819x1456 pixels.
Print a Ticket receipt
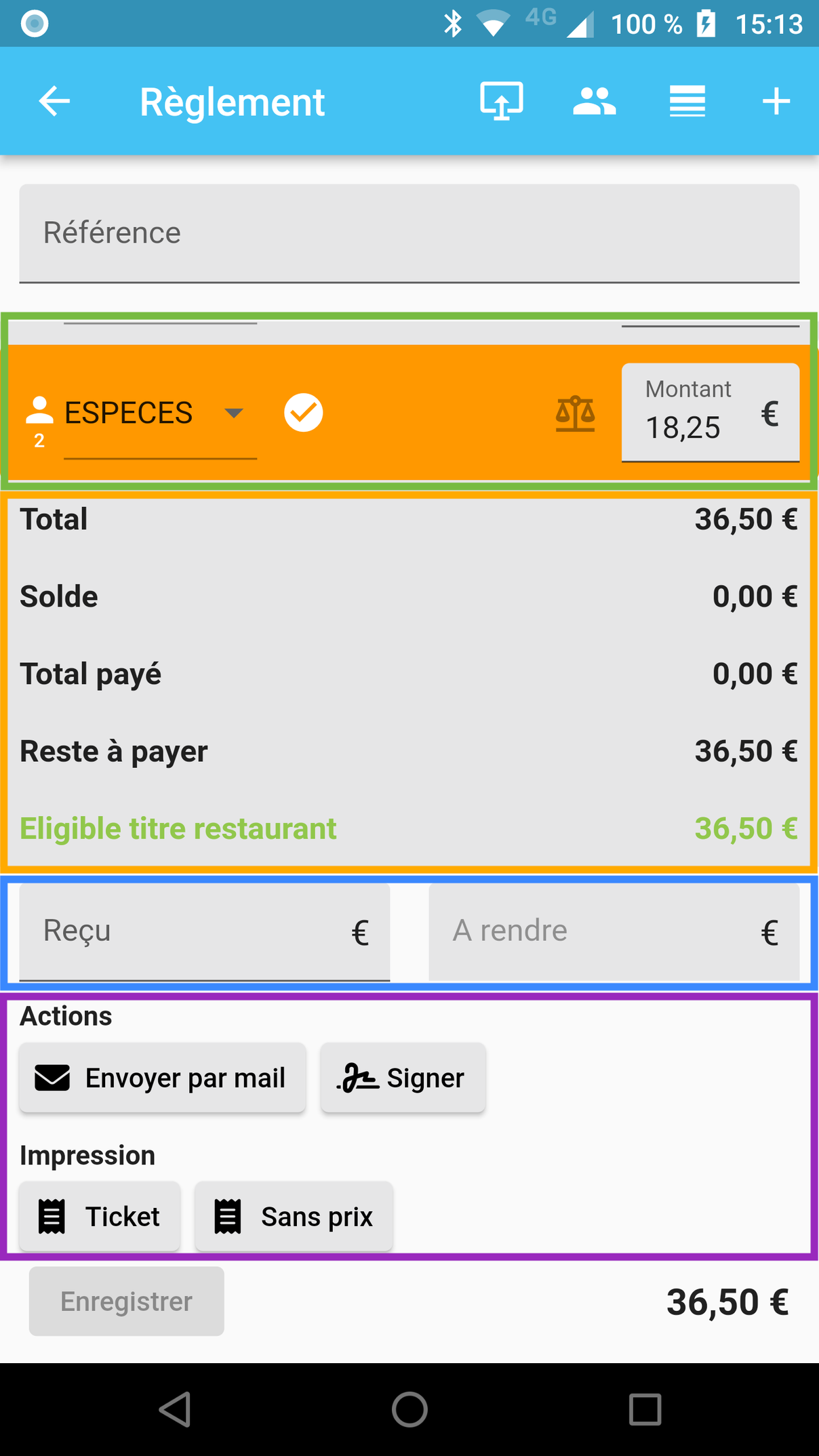100,1217
